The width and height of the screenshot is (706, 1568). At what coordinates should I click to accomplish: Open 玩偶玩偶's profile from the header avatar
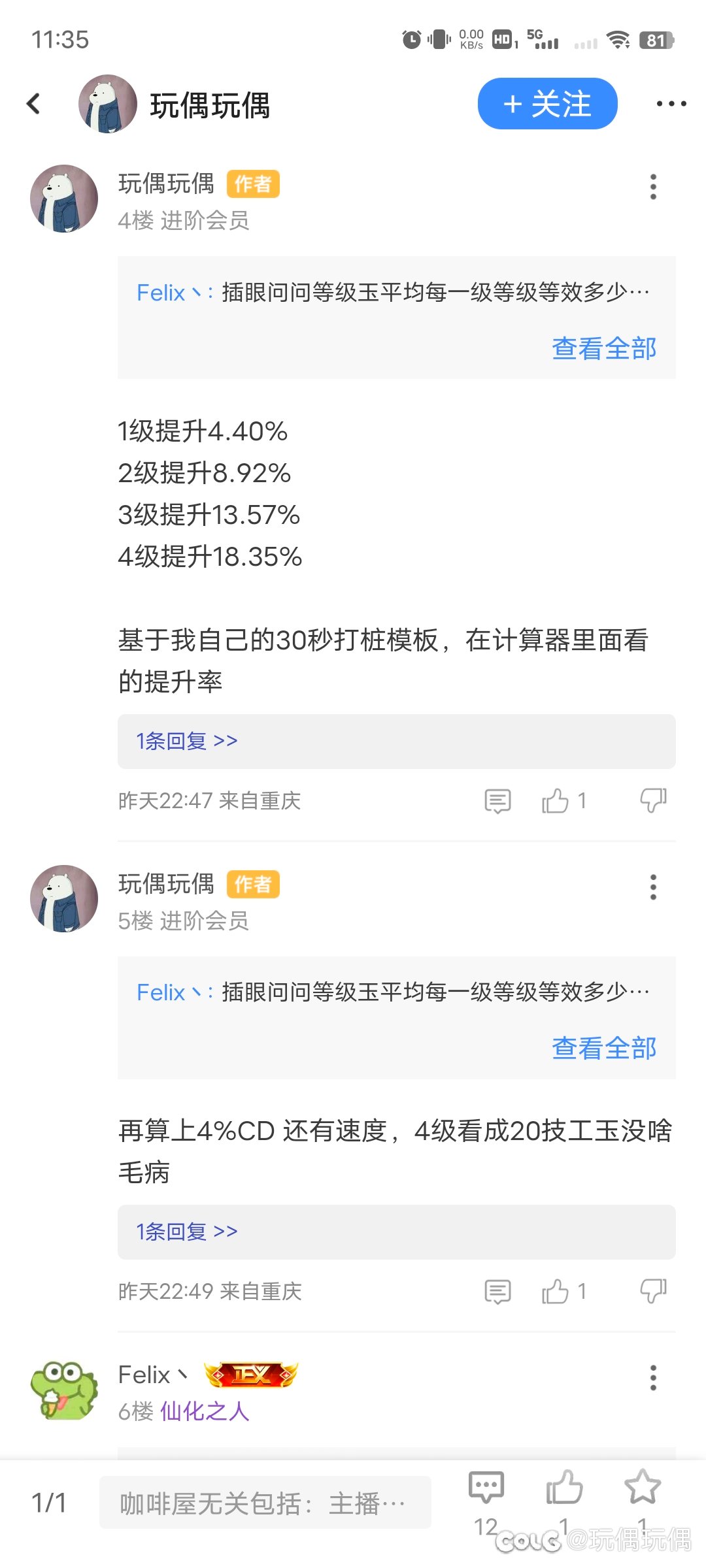(107, 103)
